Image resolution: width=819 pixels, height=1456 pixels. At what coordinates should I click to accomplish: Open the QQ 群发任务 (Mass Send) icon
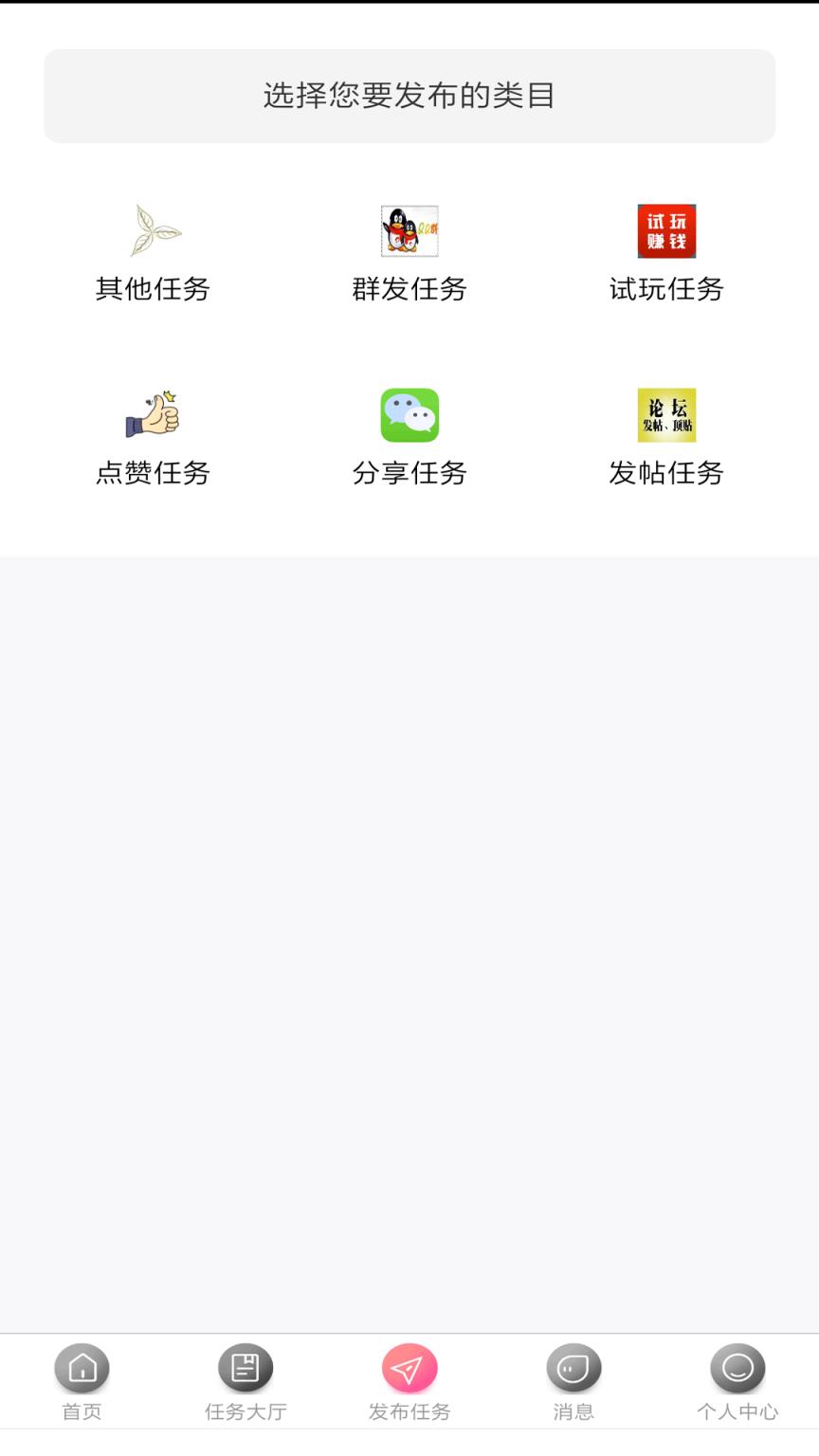409,229
